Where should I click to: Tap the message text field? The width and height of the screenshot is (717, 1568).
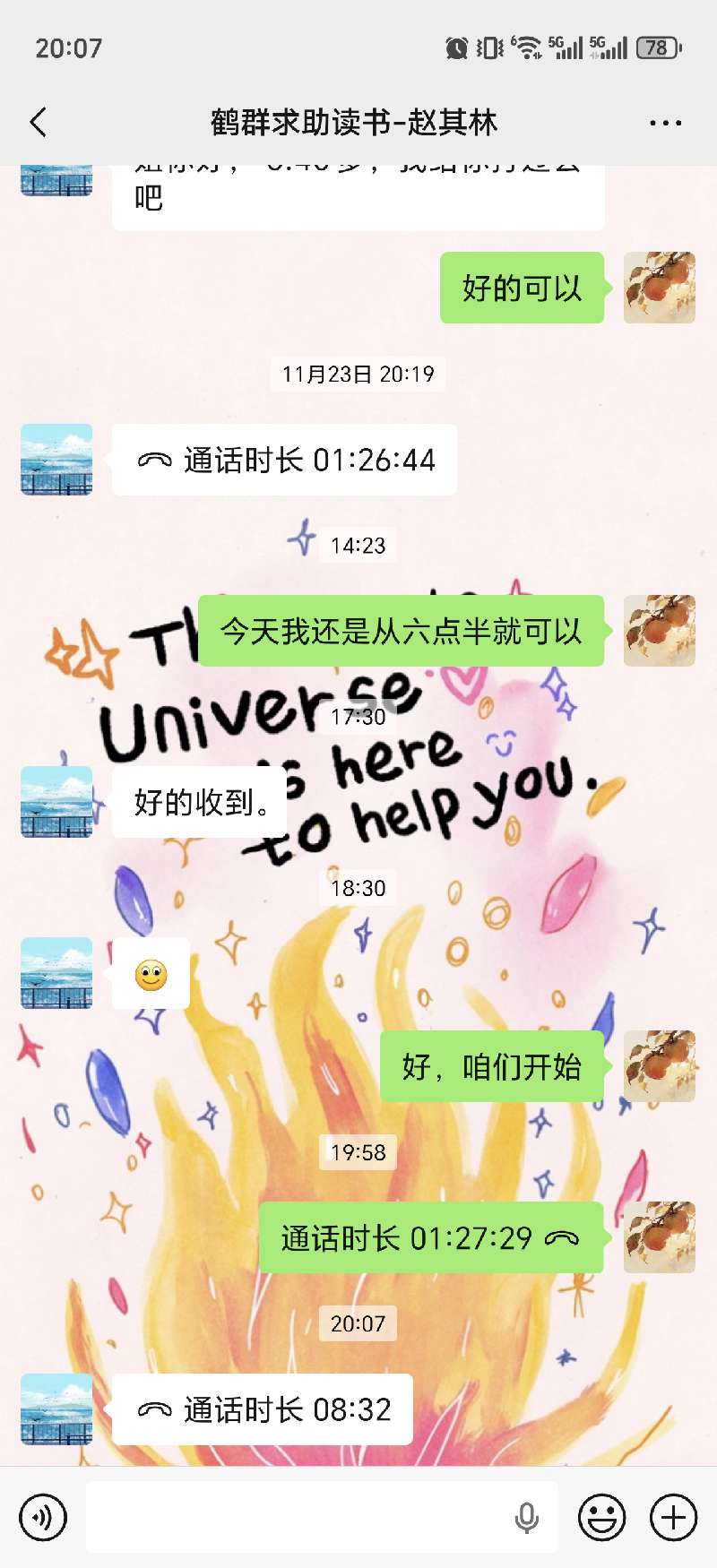coord(296,1518)
